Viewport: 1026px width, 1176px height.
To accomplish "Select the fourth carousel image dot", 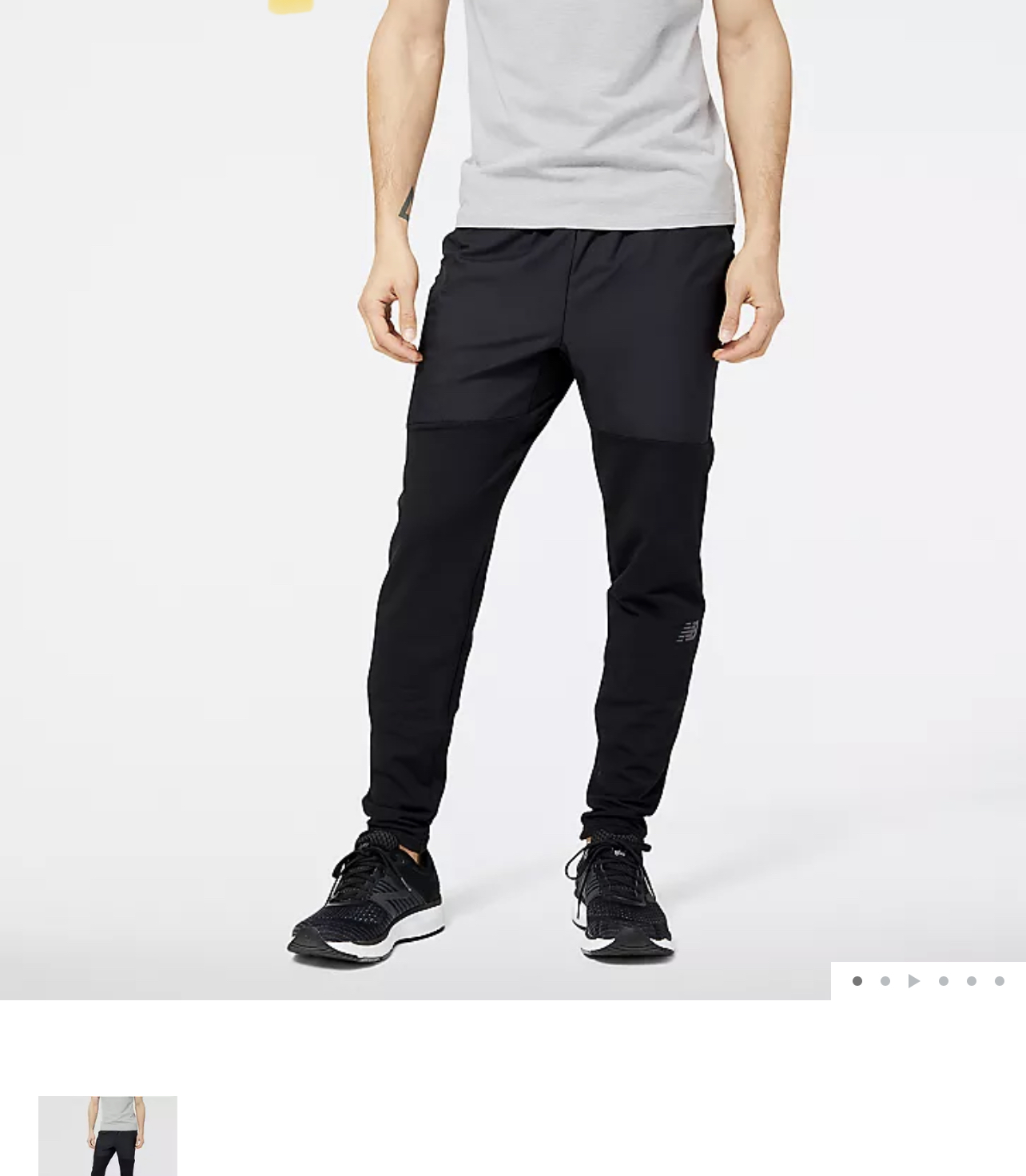I will (x=944, y=981).
